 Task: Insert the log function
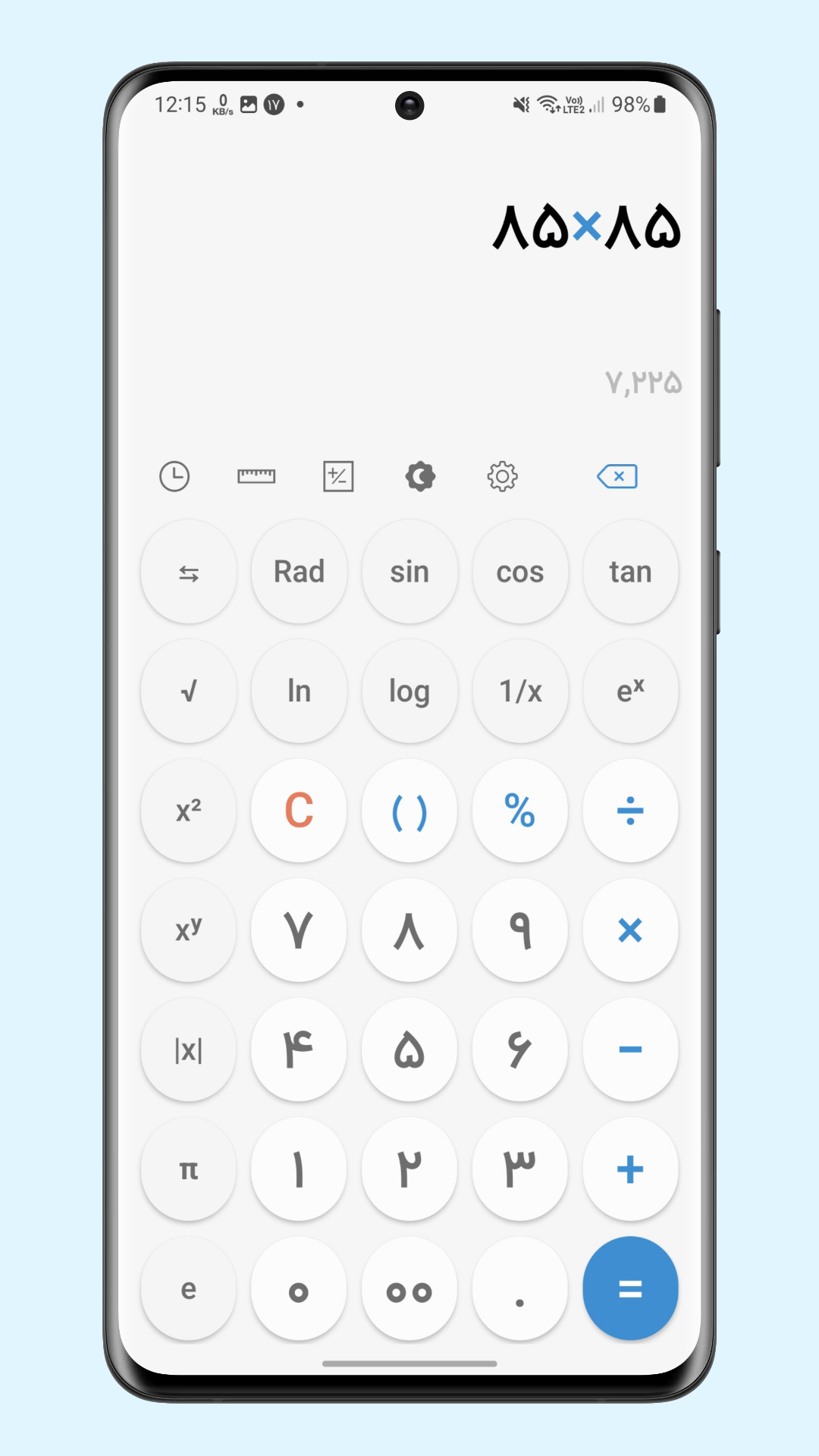[x=409, y=691]
